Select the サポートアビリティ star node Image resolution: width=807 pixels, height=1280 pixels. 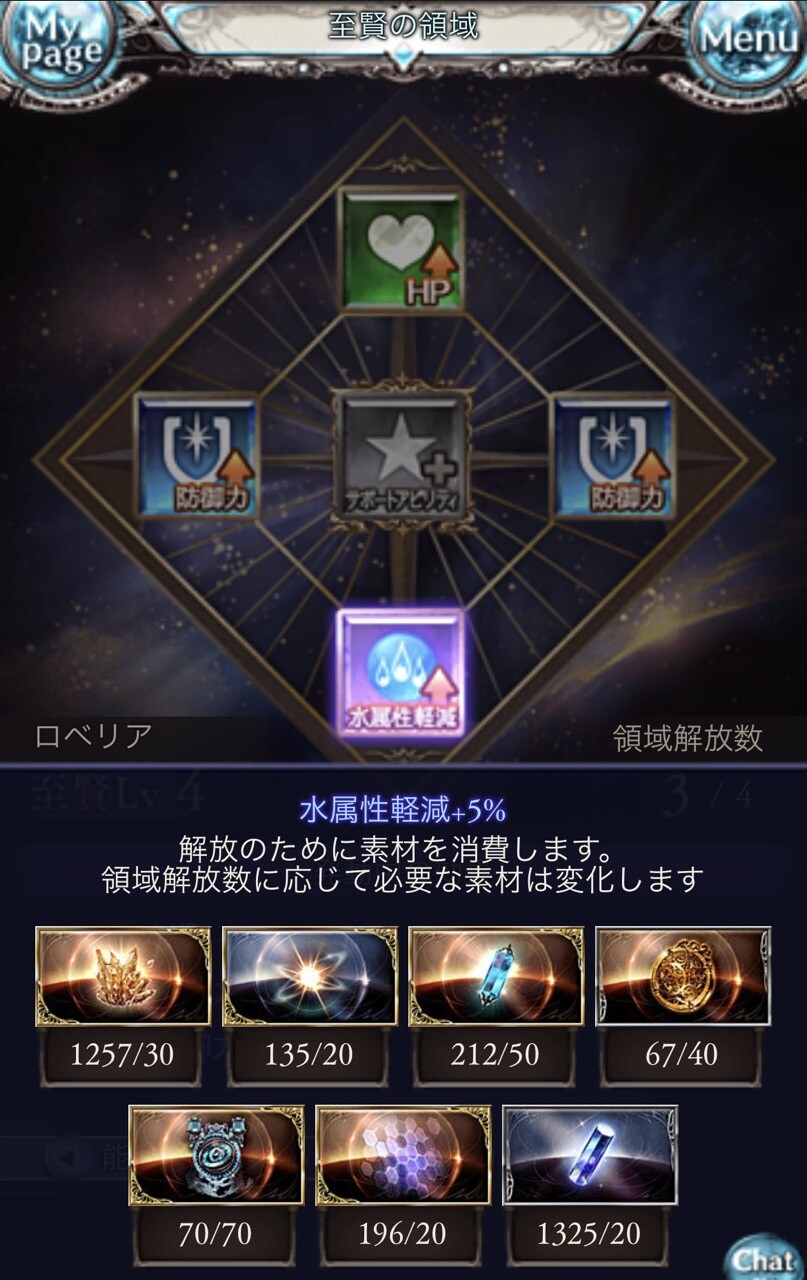pyautogui.click(x=401, y=456)
